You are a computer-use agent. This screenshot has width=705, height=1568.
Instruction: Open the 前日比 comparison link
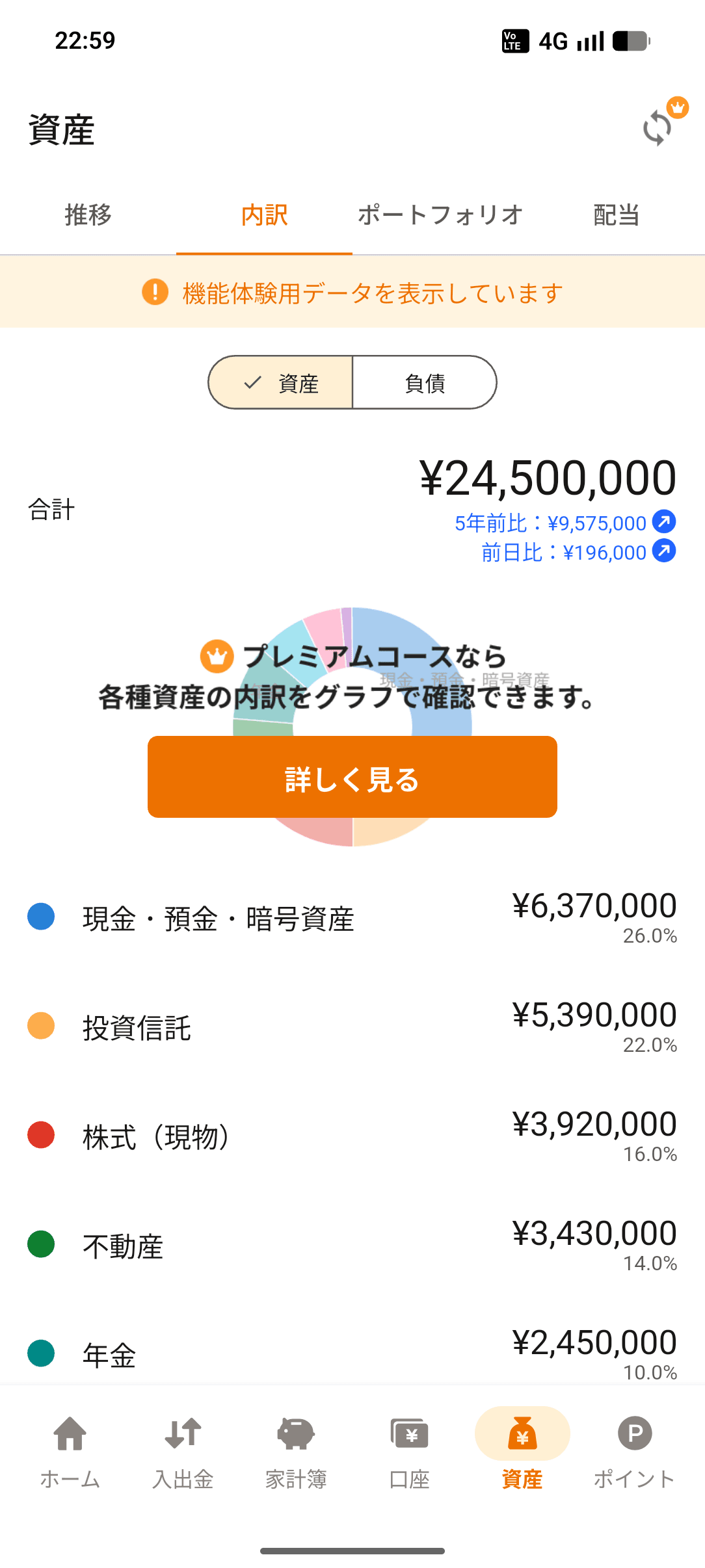(x=578, y=552)
